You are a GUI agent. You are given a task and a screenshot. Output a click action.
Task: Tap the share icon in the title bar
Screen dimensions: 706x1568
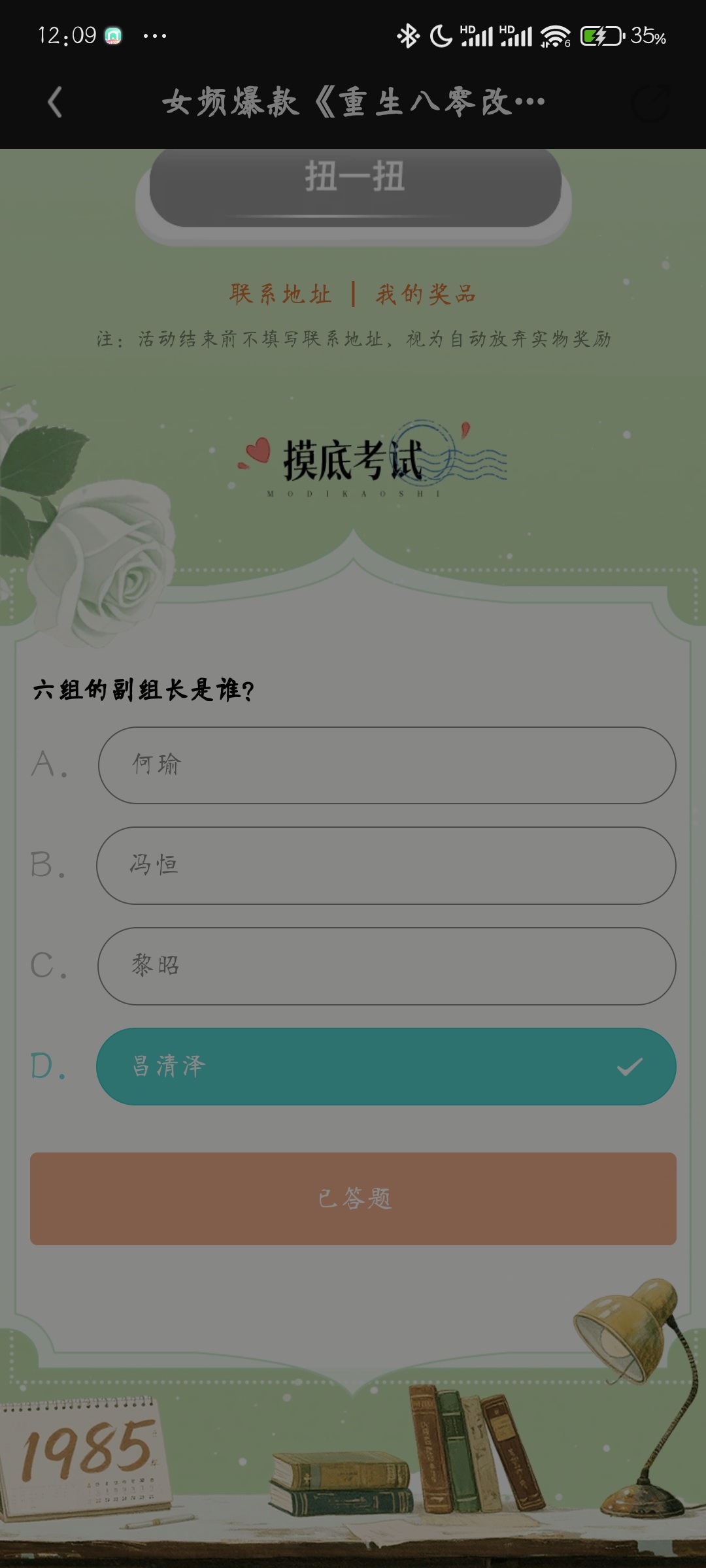tap(650, 103)
